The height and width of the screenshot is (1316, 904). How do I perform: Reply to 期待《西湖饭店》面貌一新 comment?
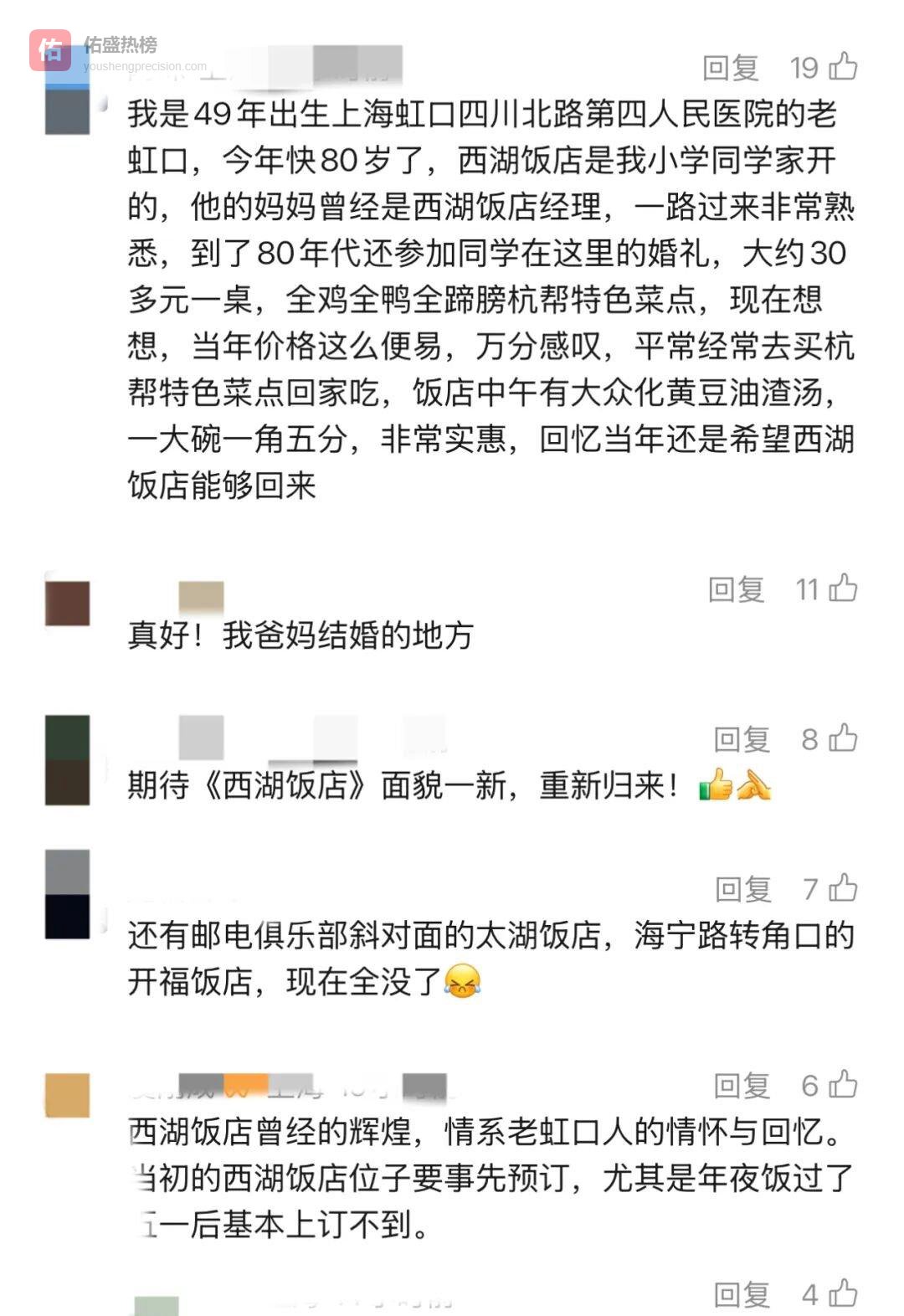(742, 739)
